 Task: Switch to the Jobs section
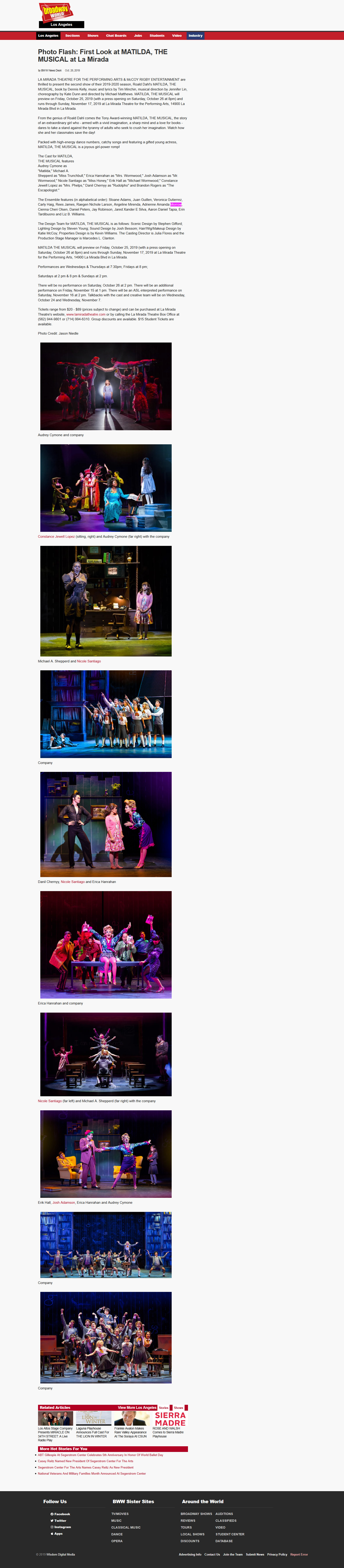138,36
